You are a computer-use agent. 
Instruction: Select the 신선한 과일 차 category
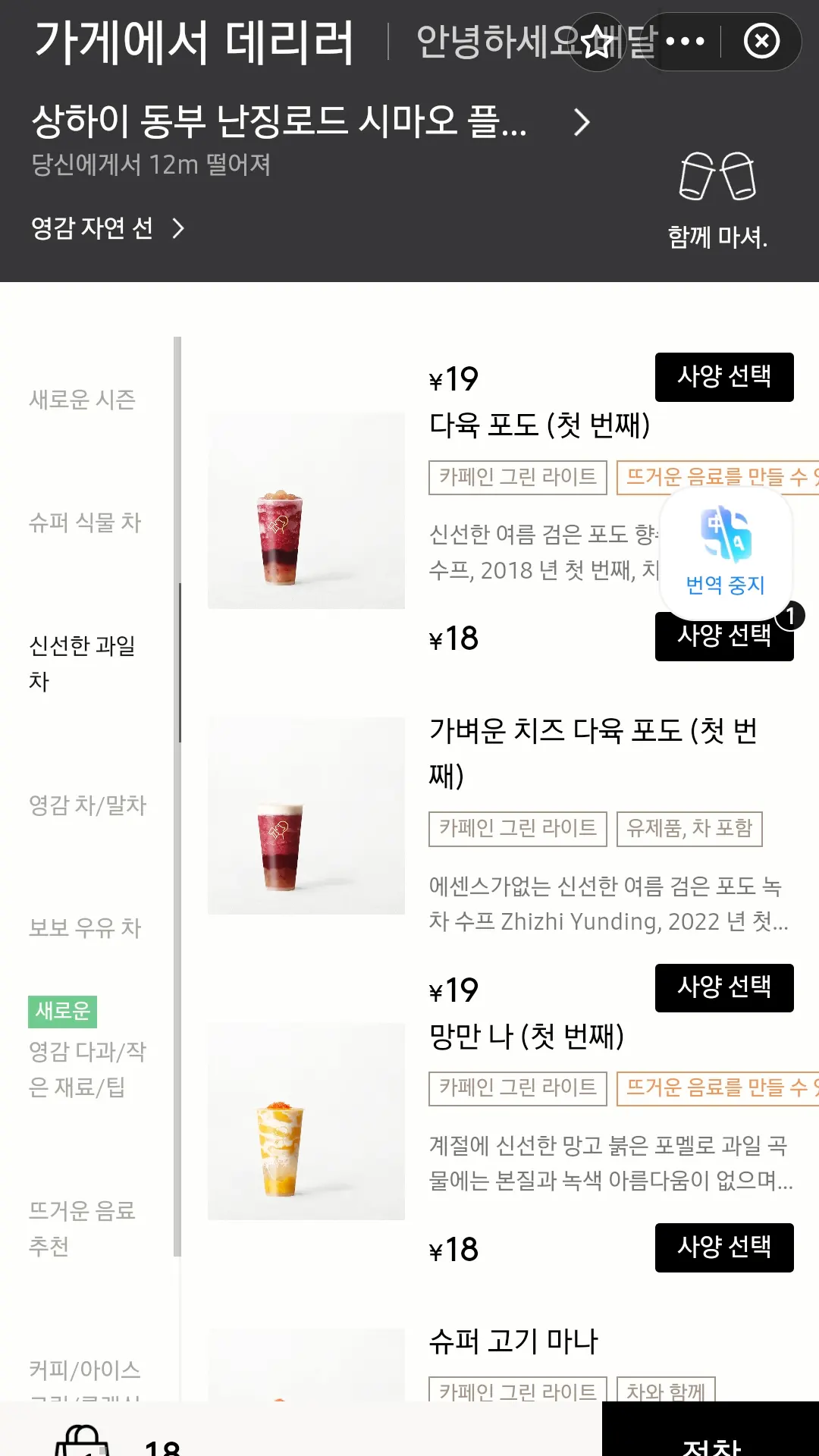(x=82, y=663)
